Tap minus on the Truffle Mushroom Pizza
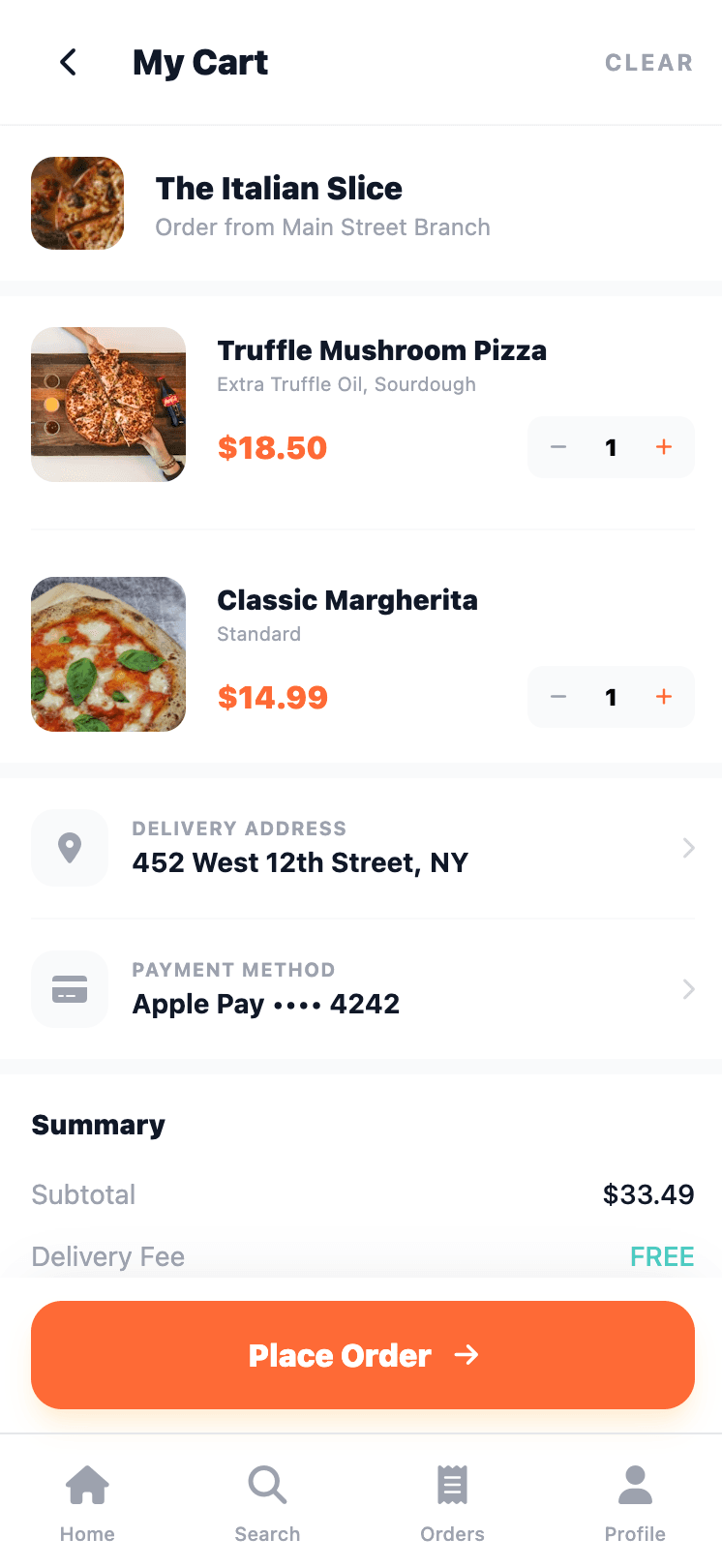Image resolution: width=722 pixels, height=1568 pixels. (557, 447)
